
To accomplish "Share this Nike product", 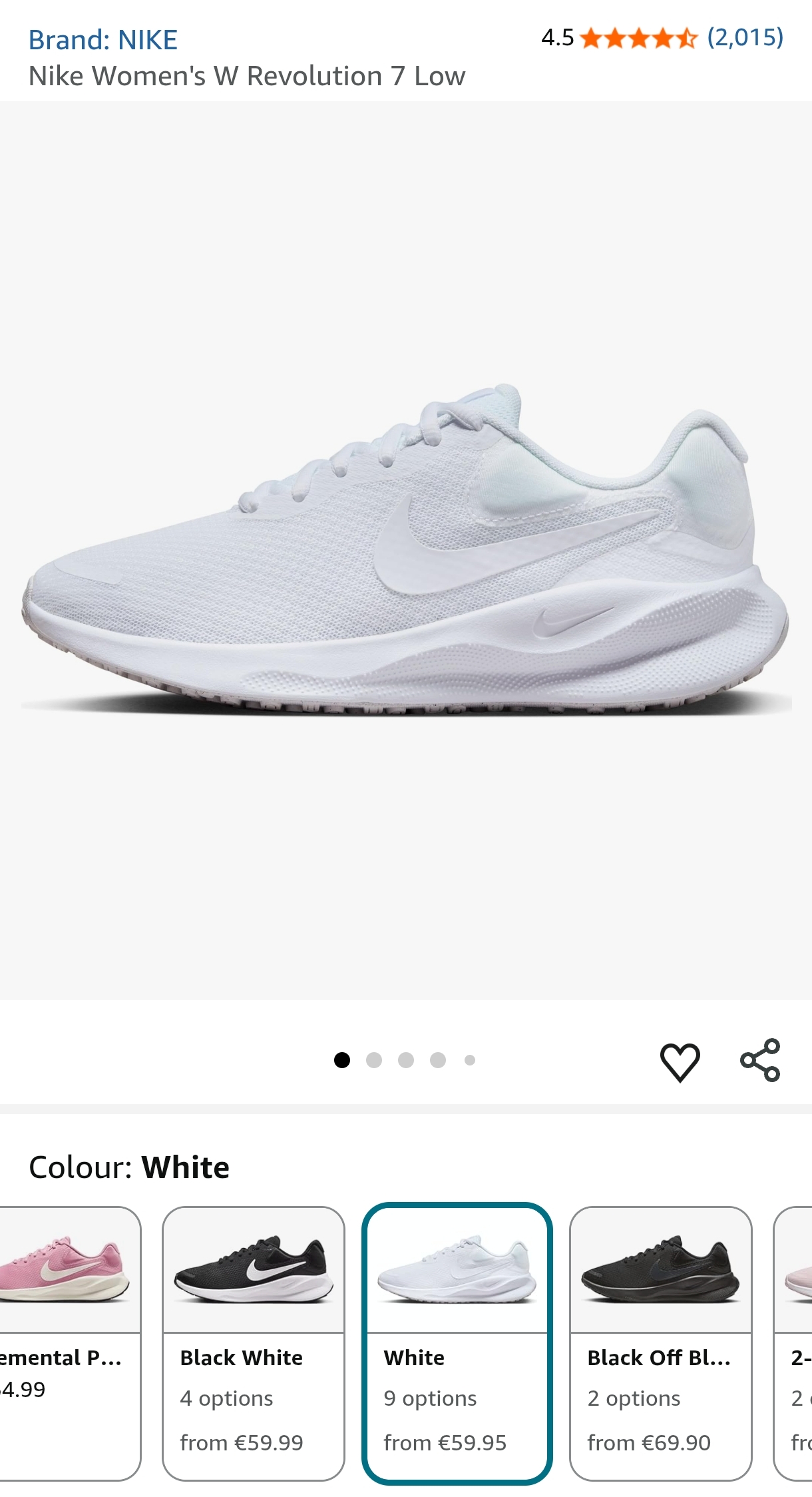I will point(760,1060).
